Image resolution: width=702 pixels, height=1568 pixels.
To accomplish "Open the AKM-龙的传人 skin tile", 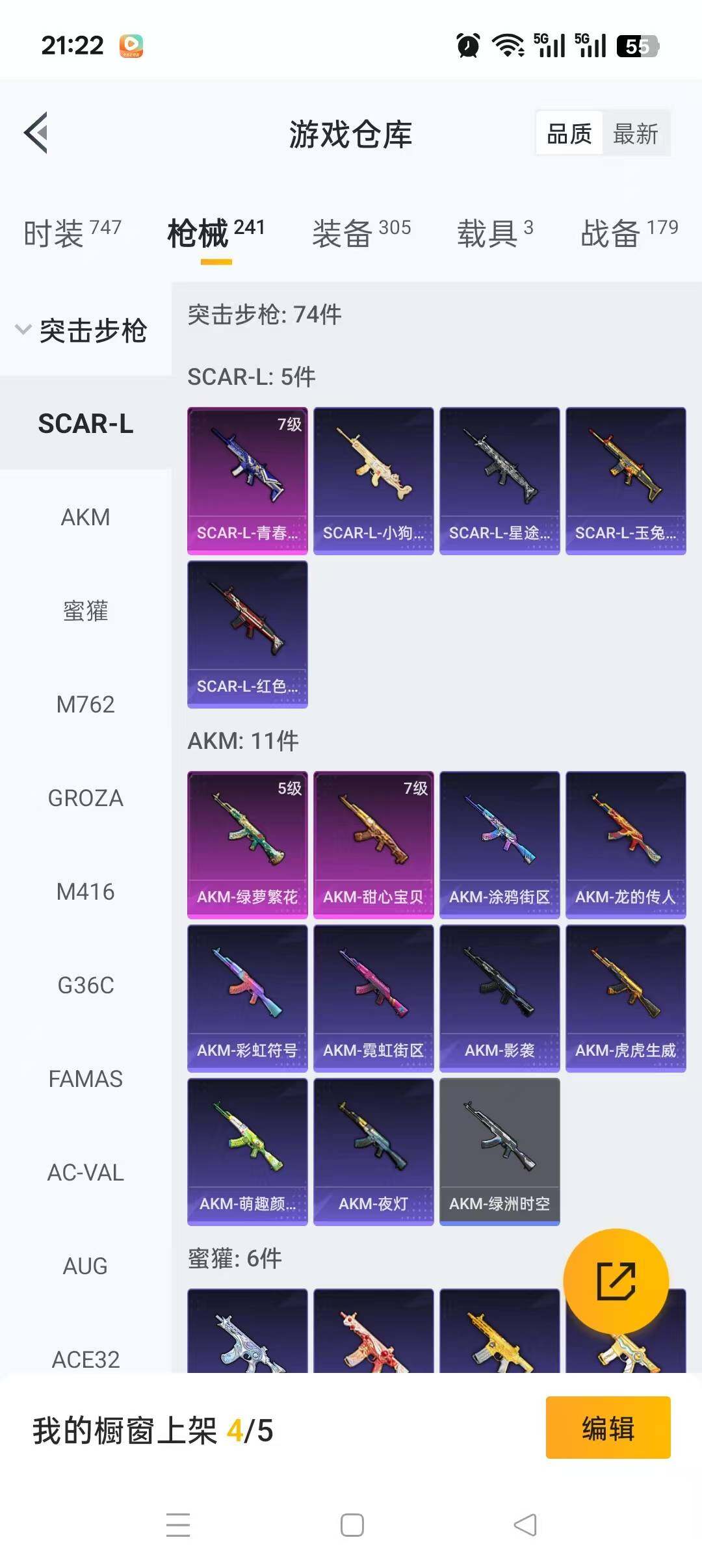I will point(625,844).
